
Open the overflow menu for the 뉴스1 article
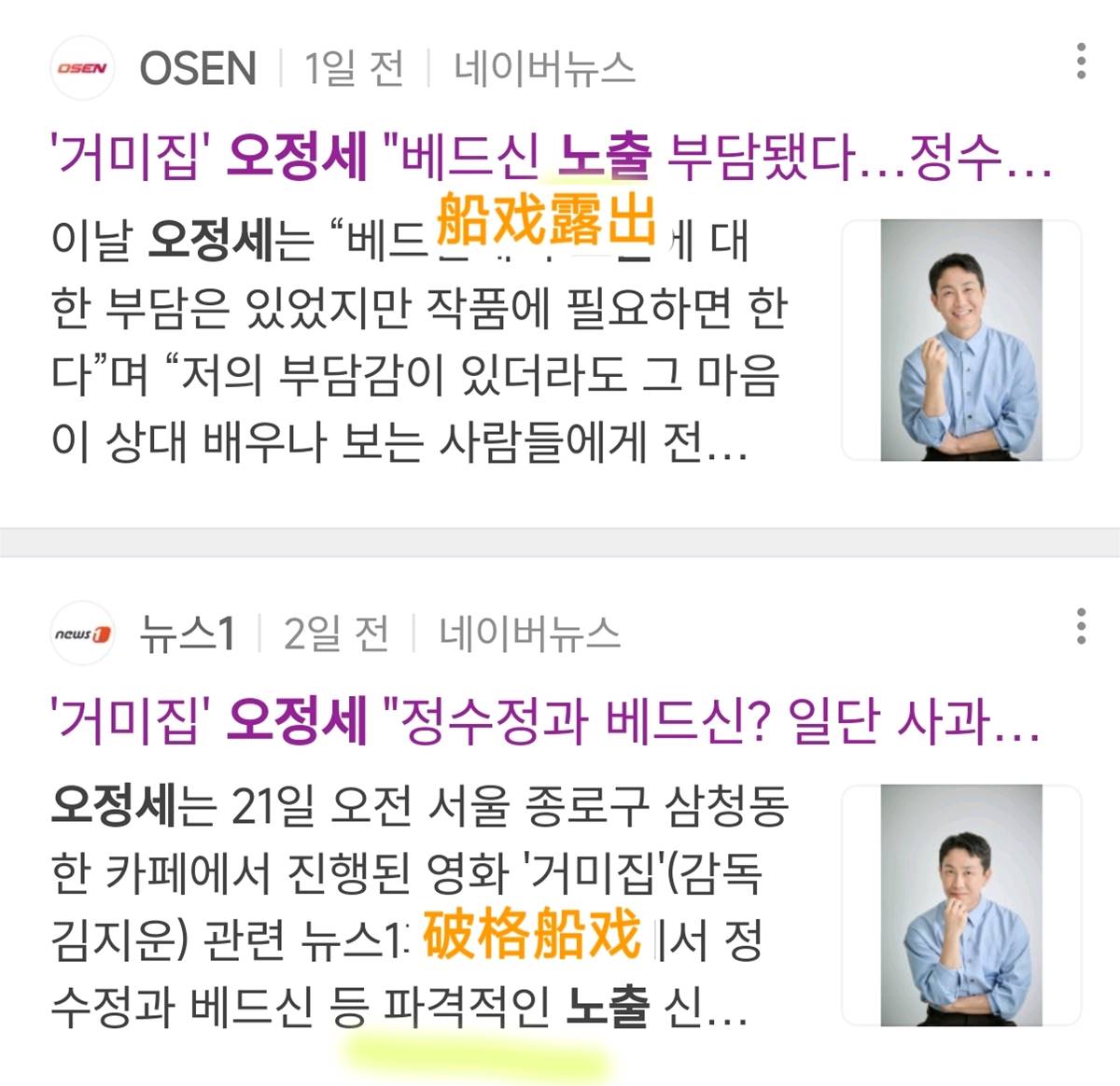click(x=1081, y=626)
